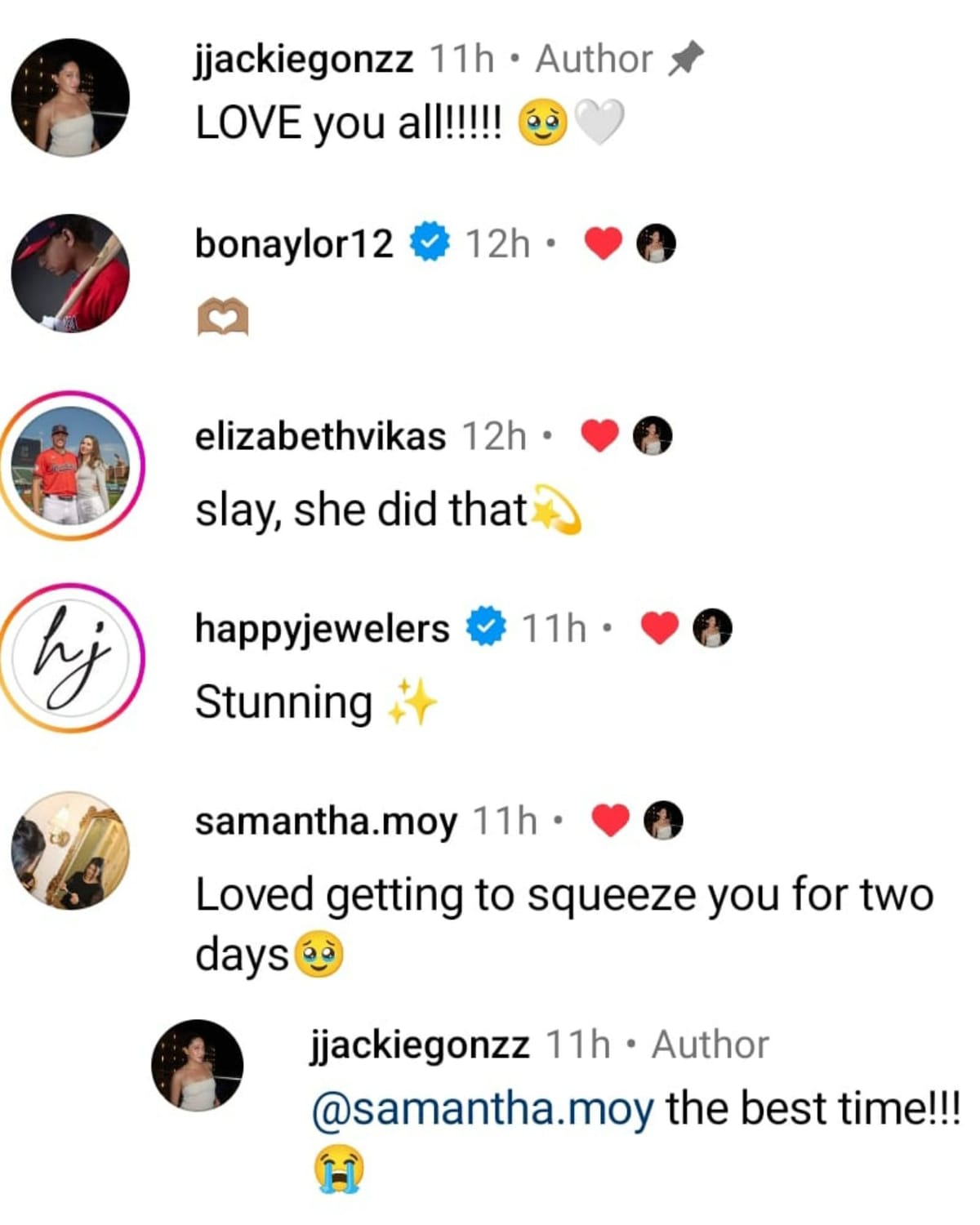Screen dimensions: 980x1225
Task: Tap the happyjewelers username
Action: point(322,628)
